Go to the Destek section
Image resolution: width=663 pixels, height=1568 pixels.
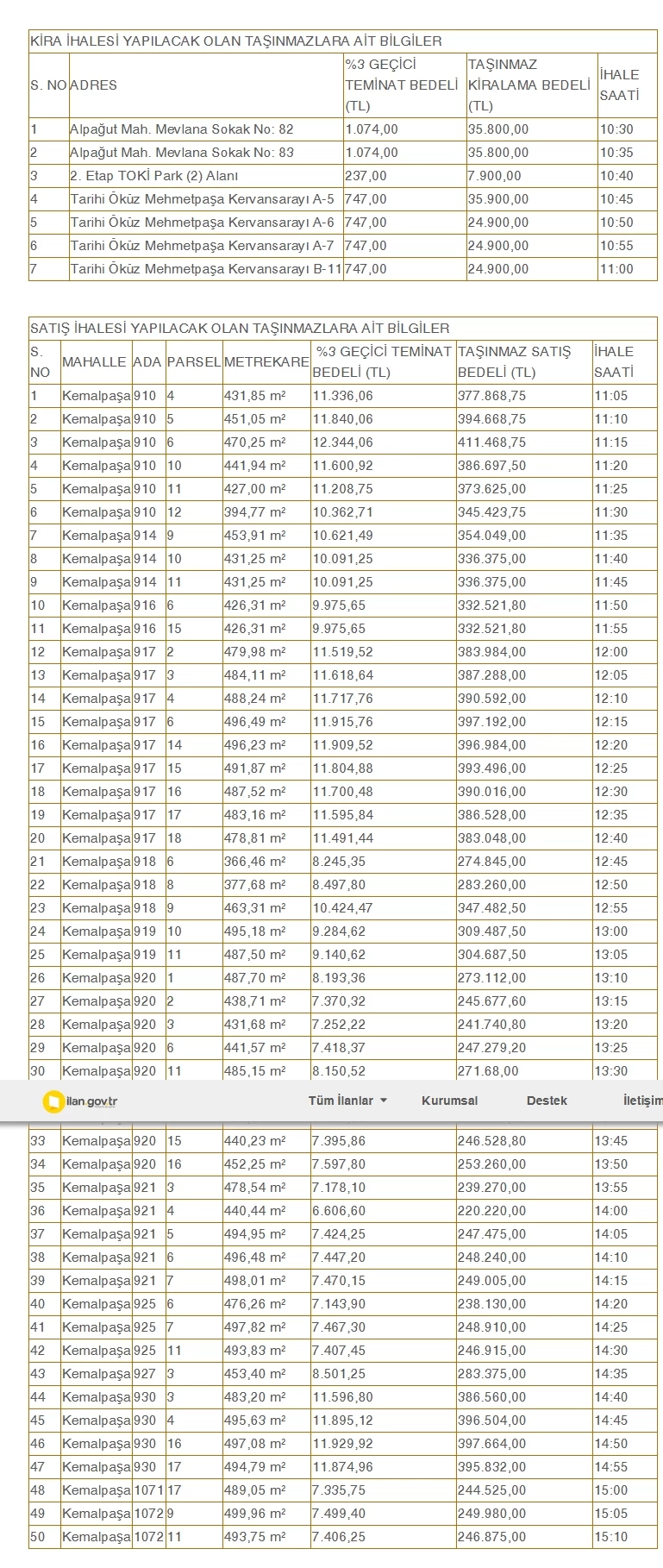547,1101
